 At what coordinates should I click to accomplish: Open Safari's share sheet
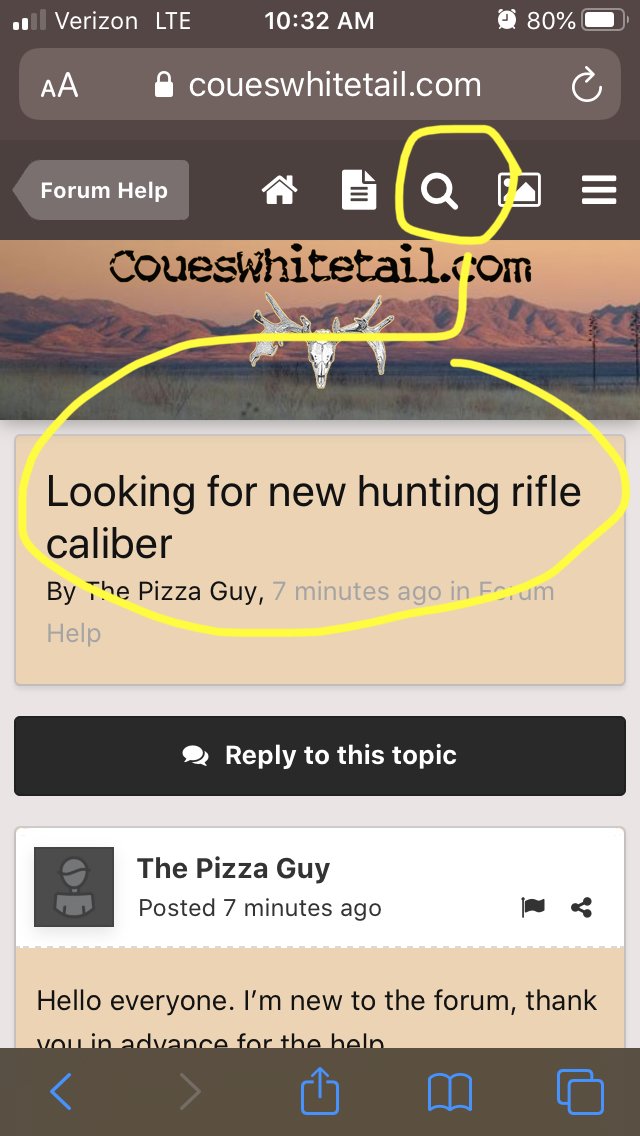tap(320, 1091)
